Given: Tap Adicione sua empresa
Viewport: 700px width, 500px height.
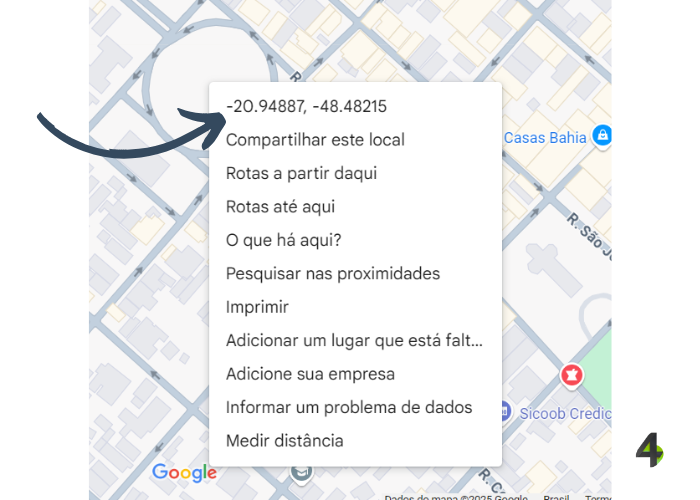Looking at the screenshot, I should [x=310, y=374].
